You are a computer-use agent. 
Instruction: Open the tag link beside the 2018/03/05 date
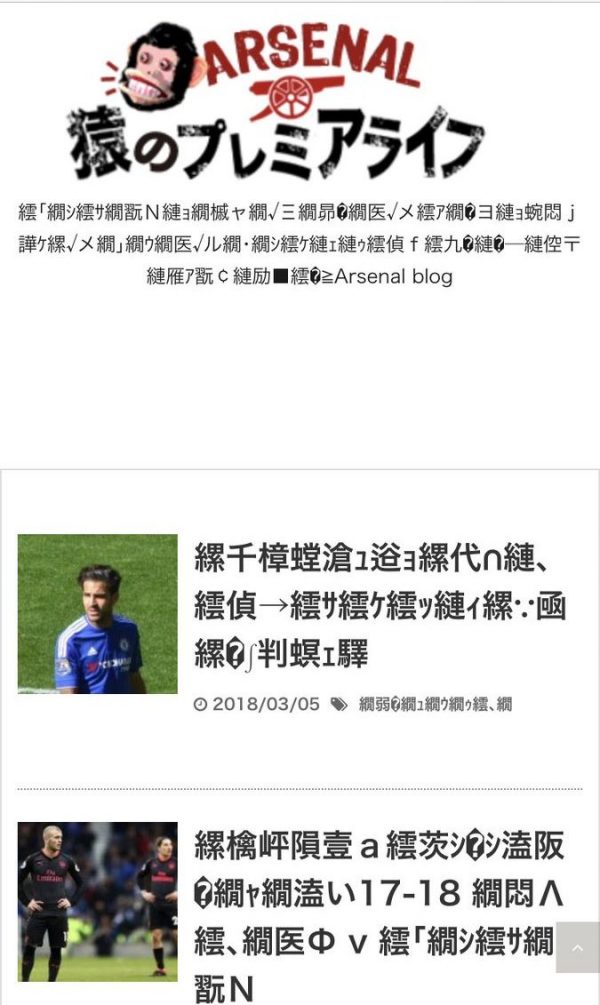[435, 704]
